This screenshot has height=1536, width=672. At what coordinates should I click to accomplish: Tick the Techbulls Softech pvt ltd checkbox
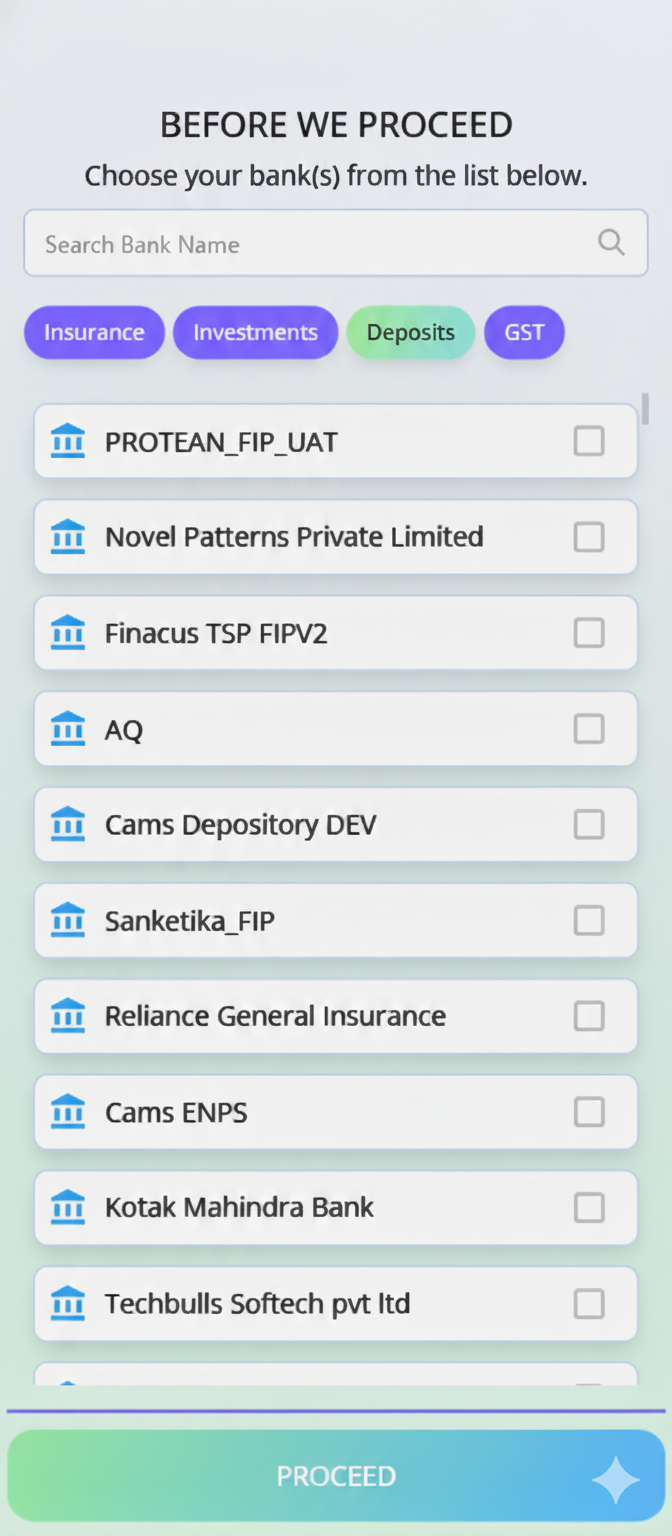[x=589, y=1304]
